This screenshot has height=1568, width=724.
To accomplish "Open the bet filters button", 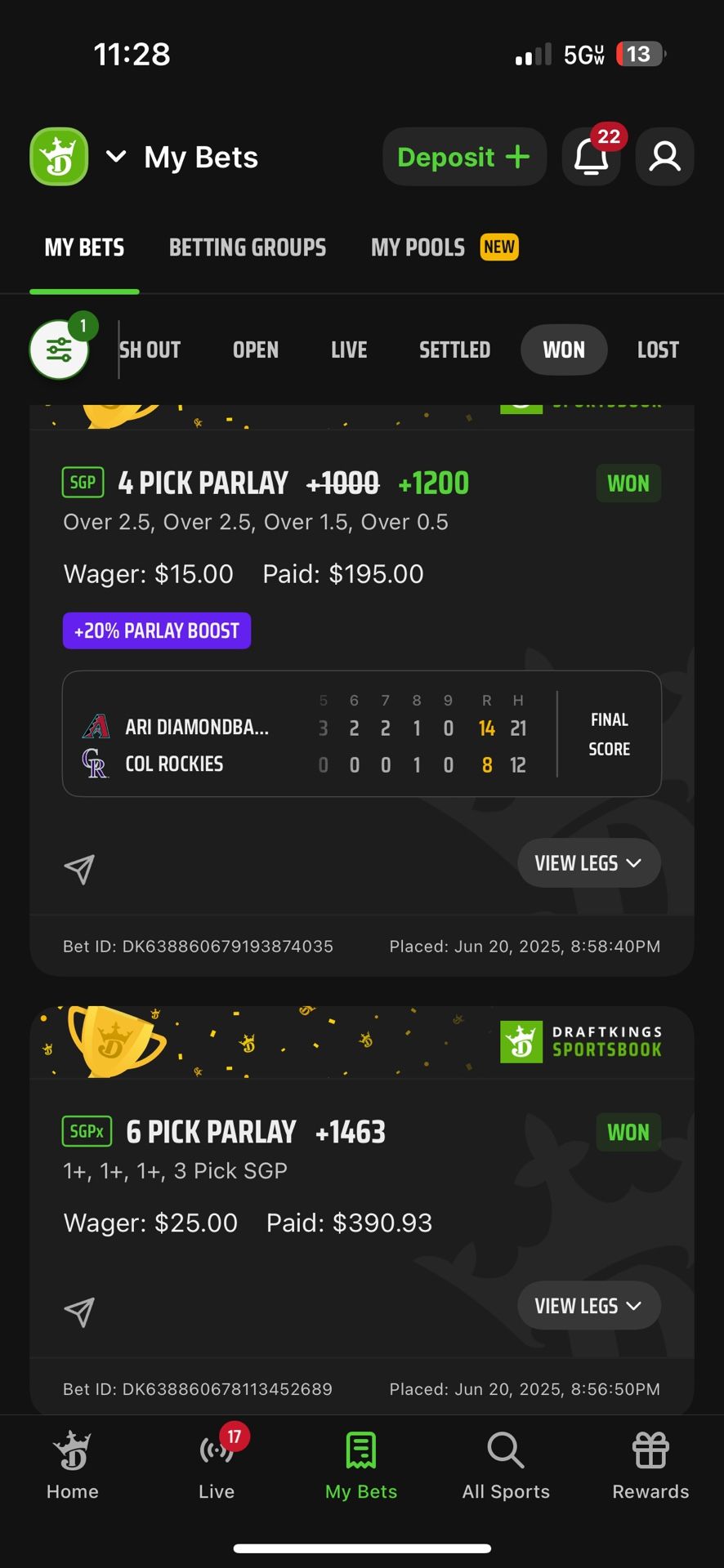I will 59,350.
